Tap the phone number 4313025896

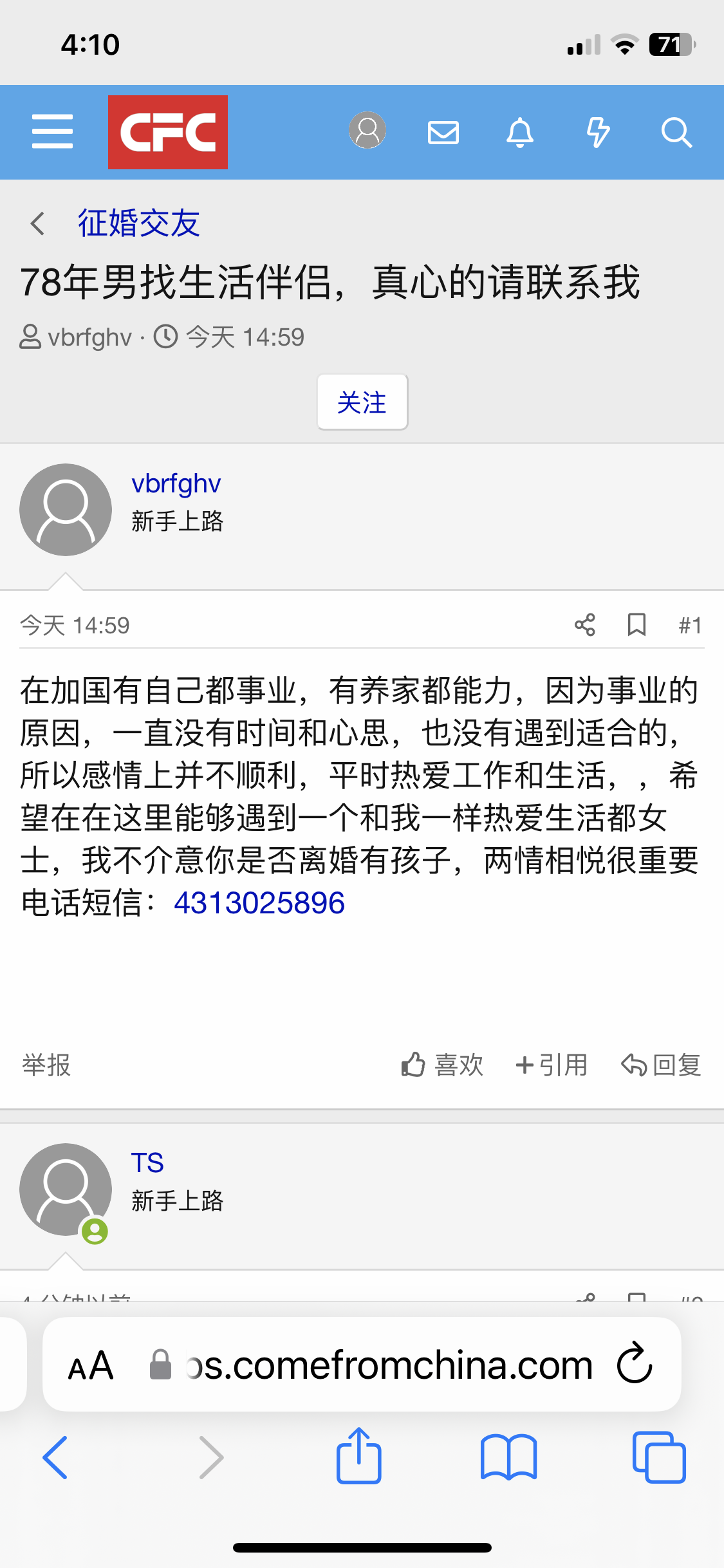pos(259,902)
